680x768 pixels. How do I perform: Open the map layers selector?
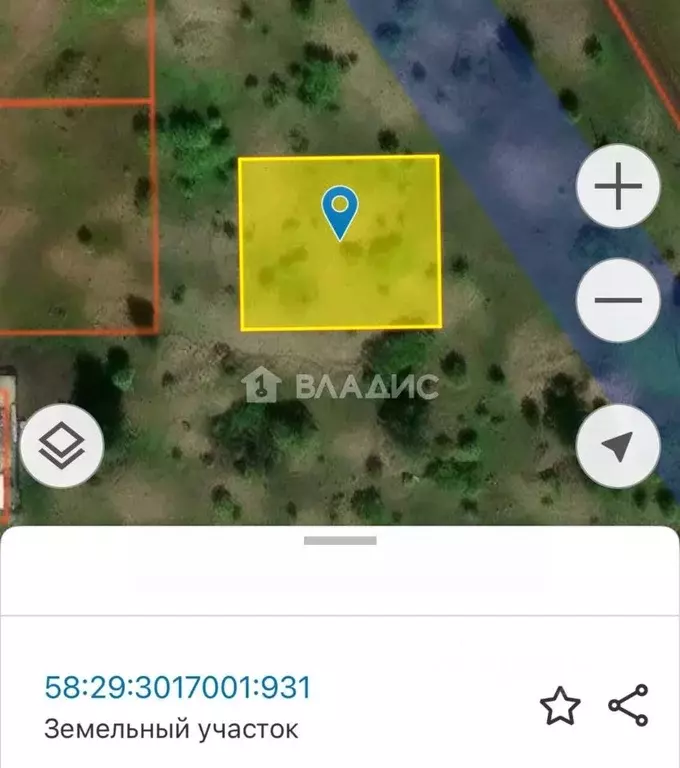click(62, 446)
